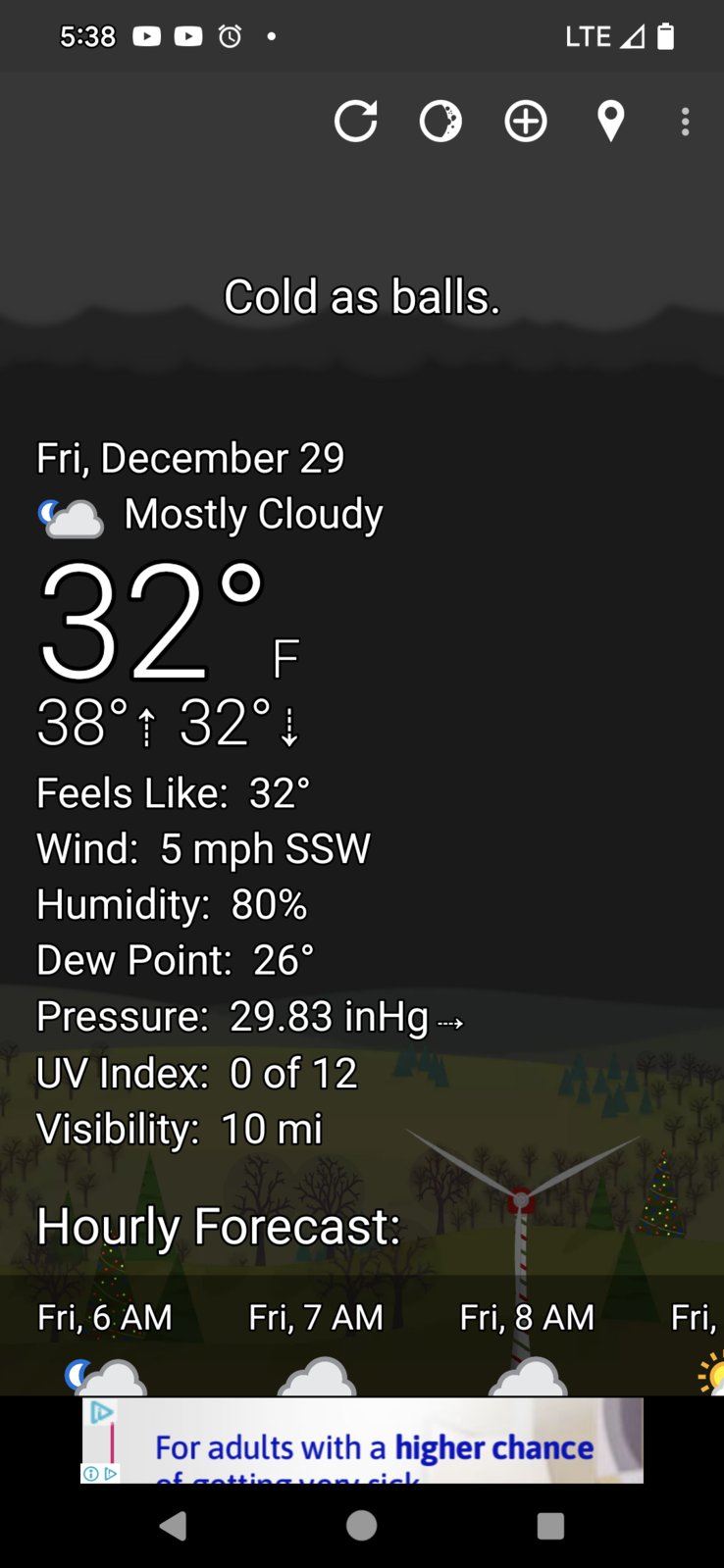Select the Fri, 7 AM hourly forecast
Image resolution: width=724 pixels, height=1568 pixels.
tap(316, 1317)
